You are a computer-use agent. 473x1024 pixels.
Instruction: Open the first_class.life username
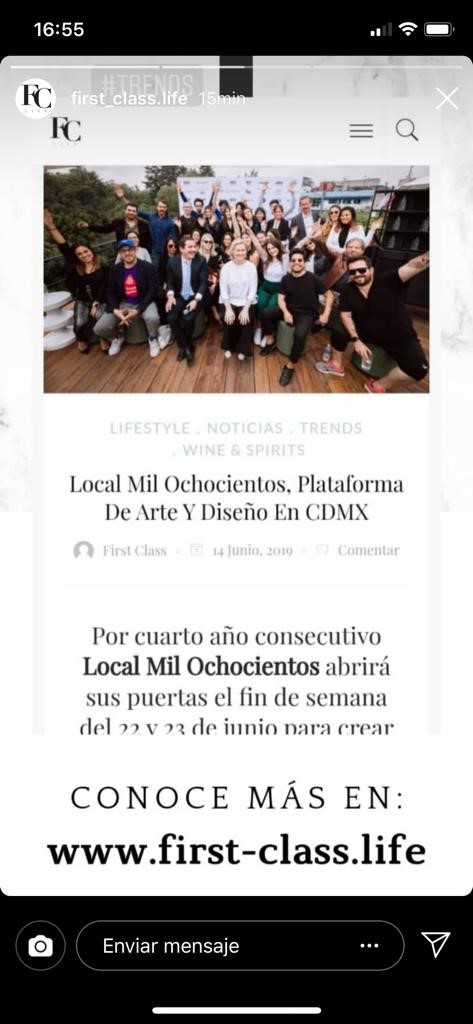pyautogui.click(x=129, y=99)
